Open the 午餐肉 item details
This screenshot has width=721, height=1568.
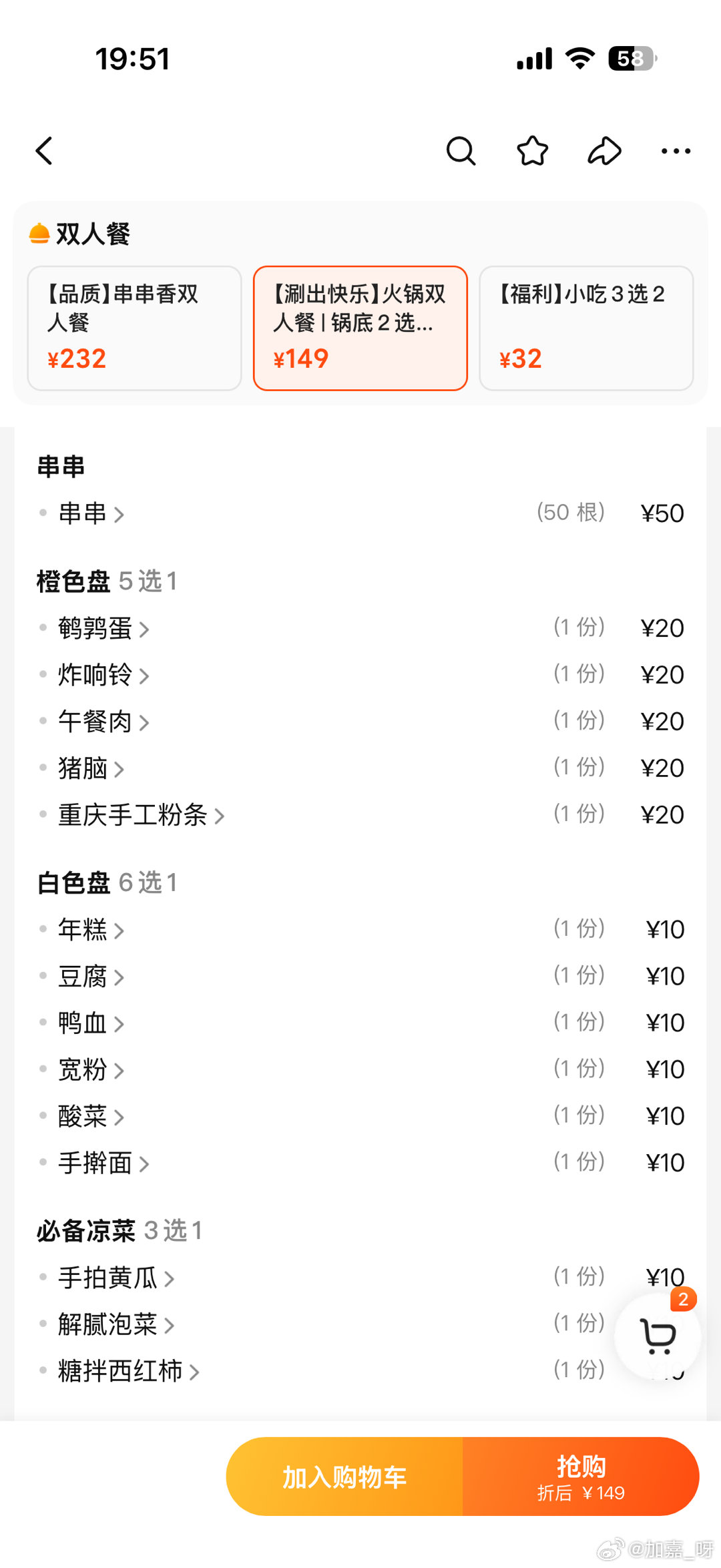[x=103, y=722]
